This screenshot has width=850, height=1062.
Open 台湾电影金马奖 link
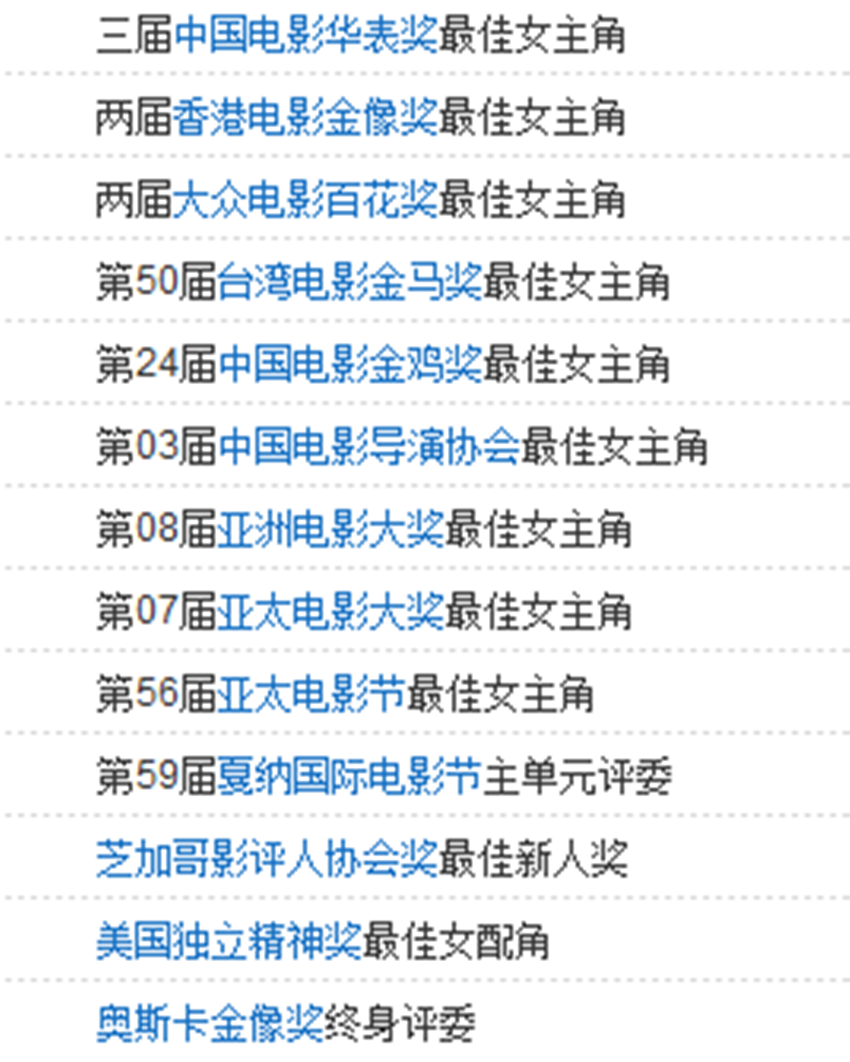point(349,283)
